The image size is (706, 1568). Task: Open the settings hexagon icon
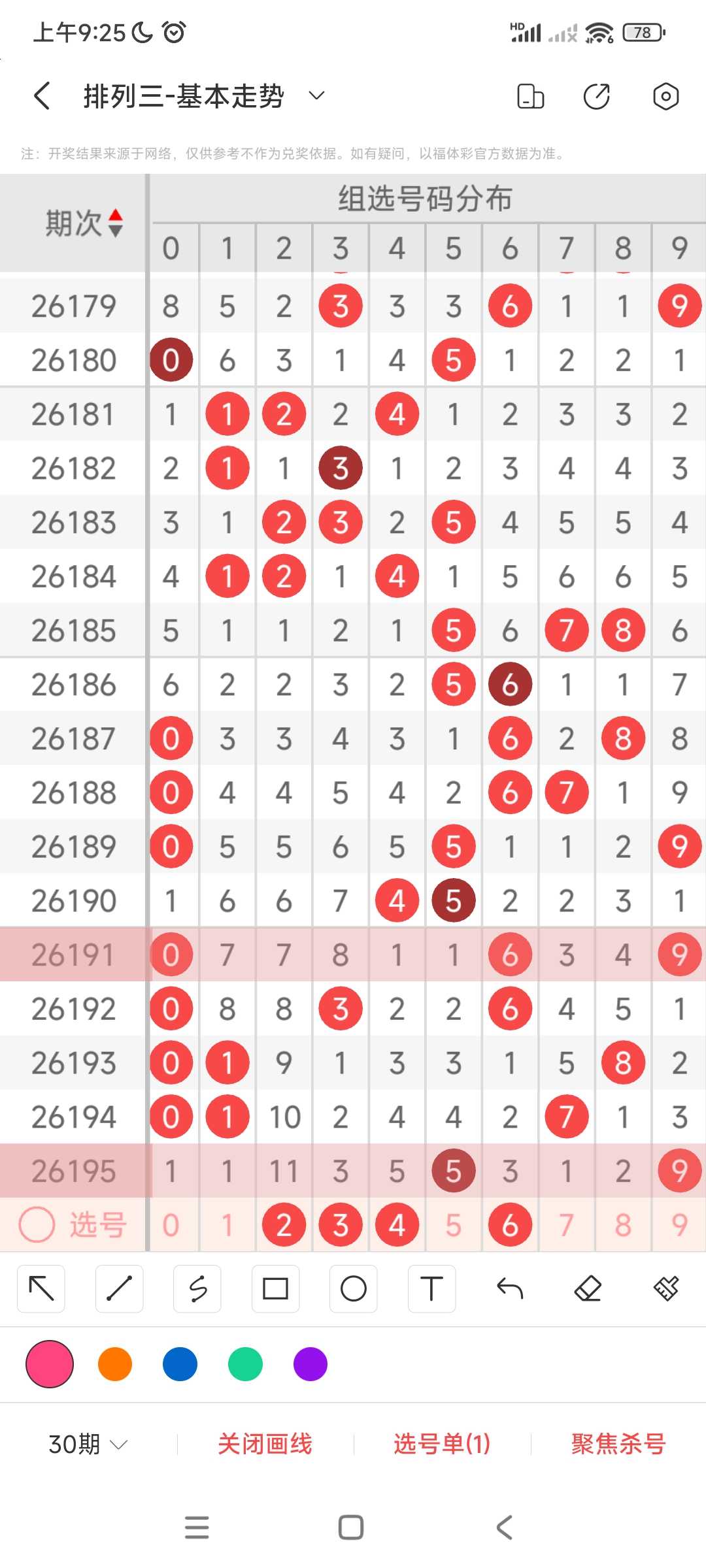[665, 96]
